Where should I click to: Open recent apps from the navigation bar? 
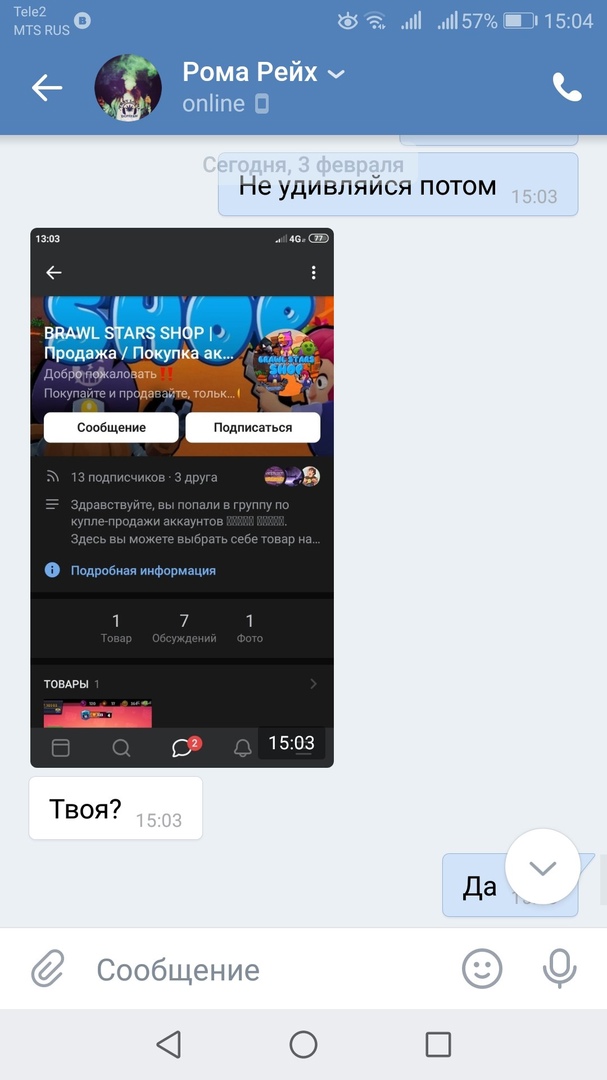(438, 1045)
